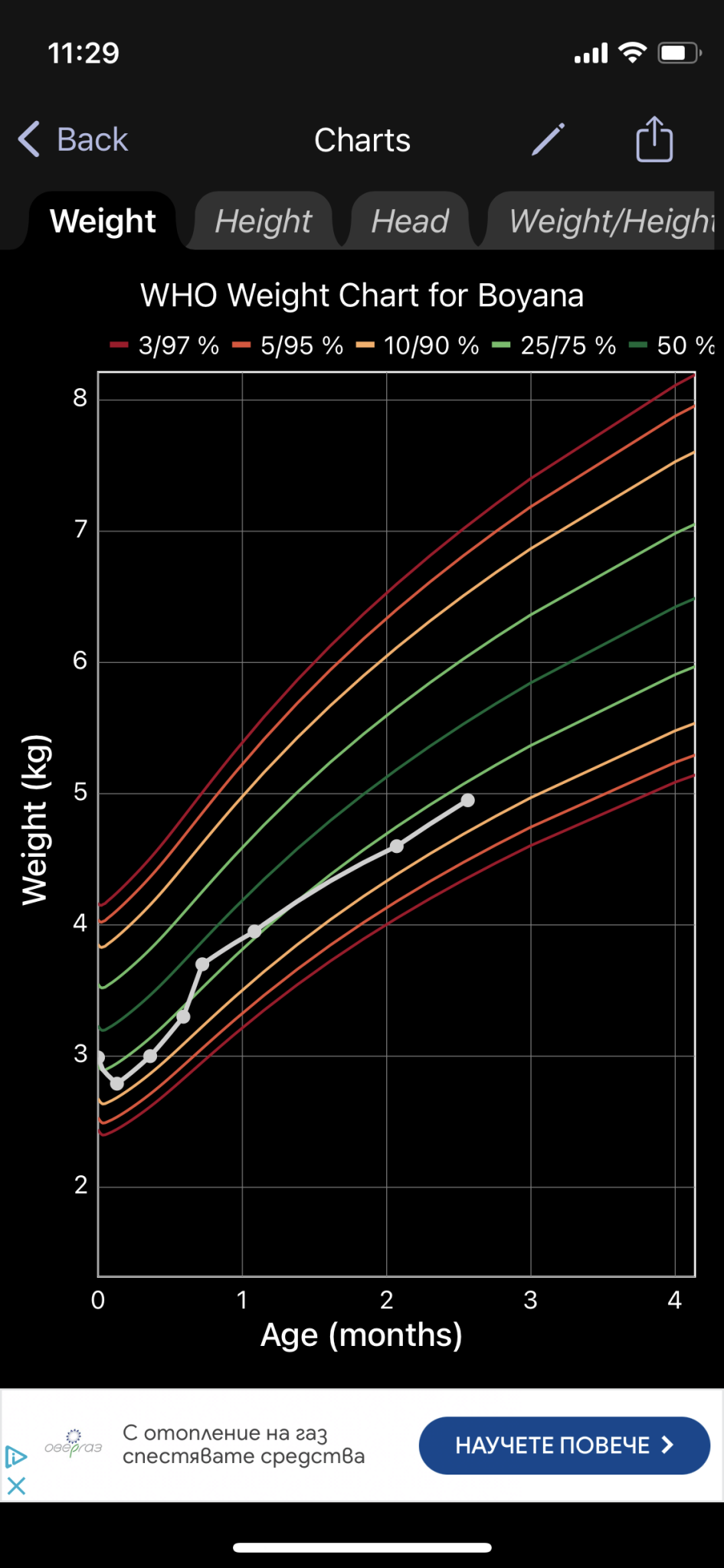Toggle the 10/90 % legend series
The width and height of the screenshot is (724, 1568).
click(418, 345)
